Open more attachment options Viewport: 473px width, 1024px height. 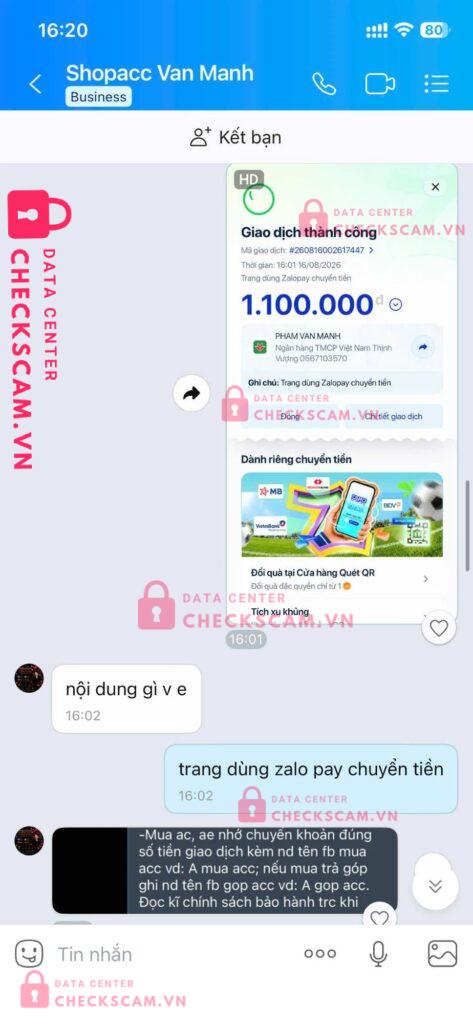[x=320, y=954]
